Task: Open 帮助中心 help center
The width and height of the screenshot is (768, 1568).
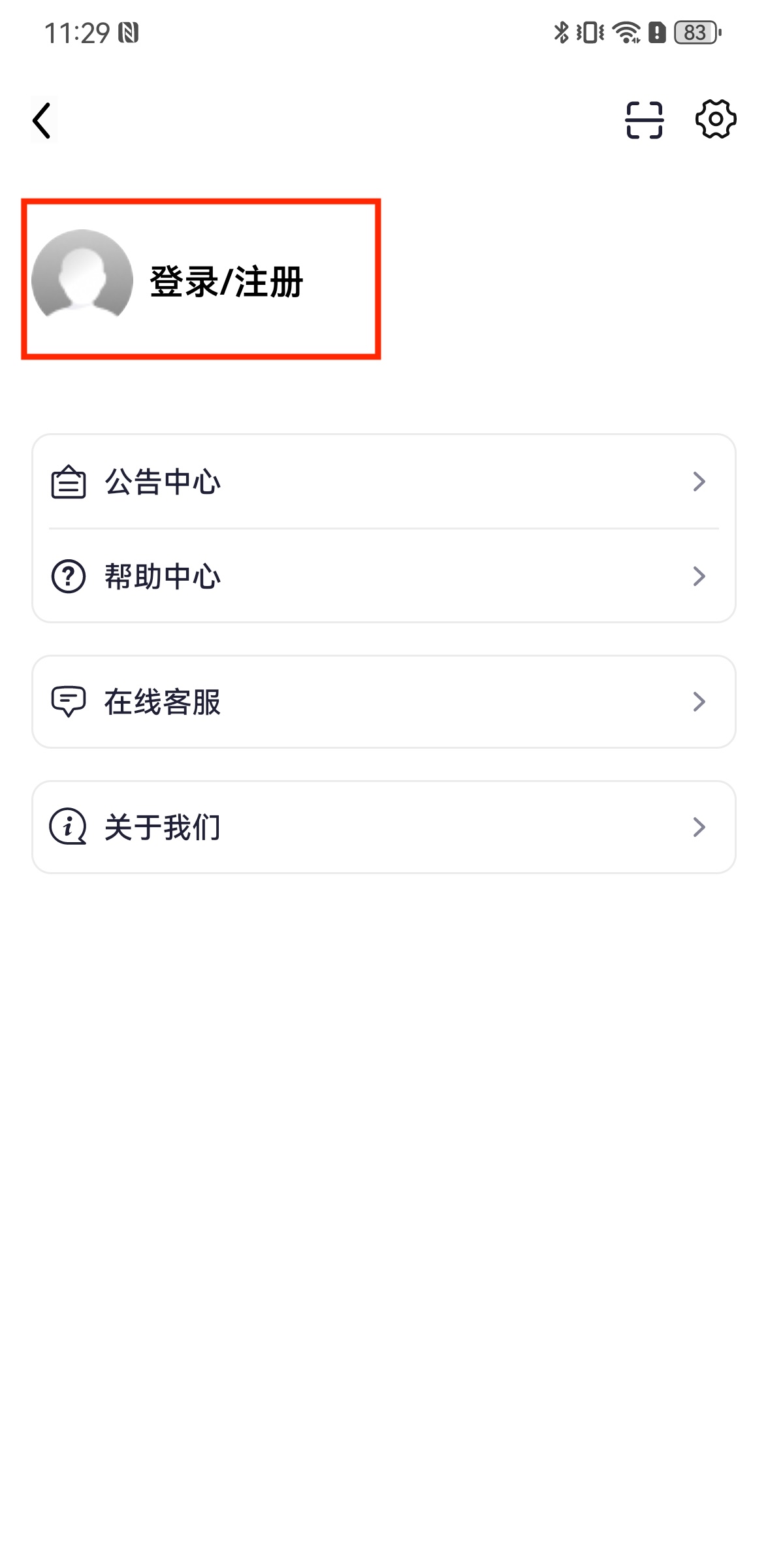Action: pyautogui.click(x=383, y=576)
